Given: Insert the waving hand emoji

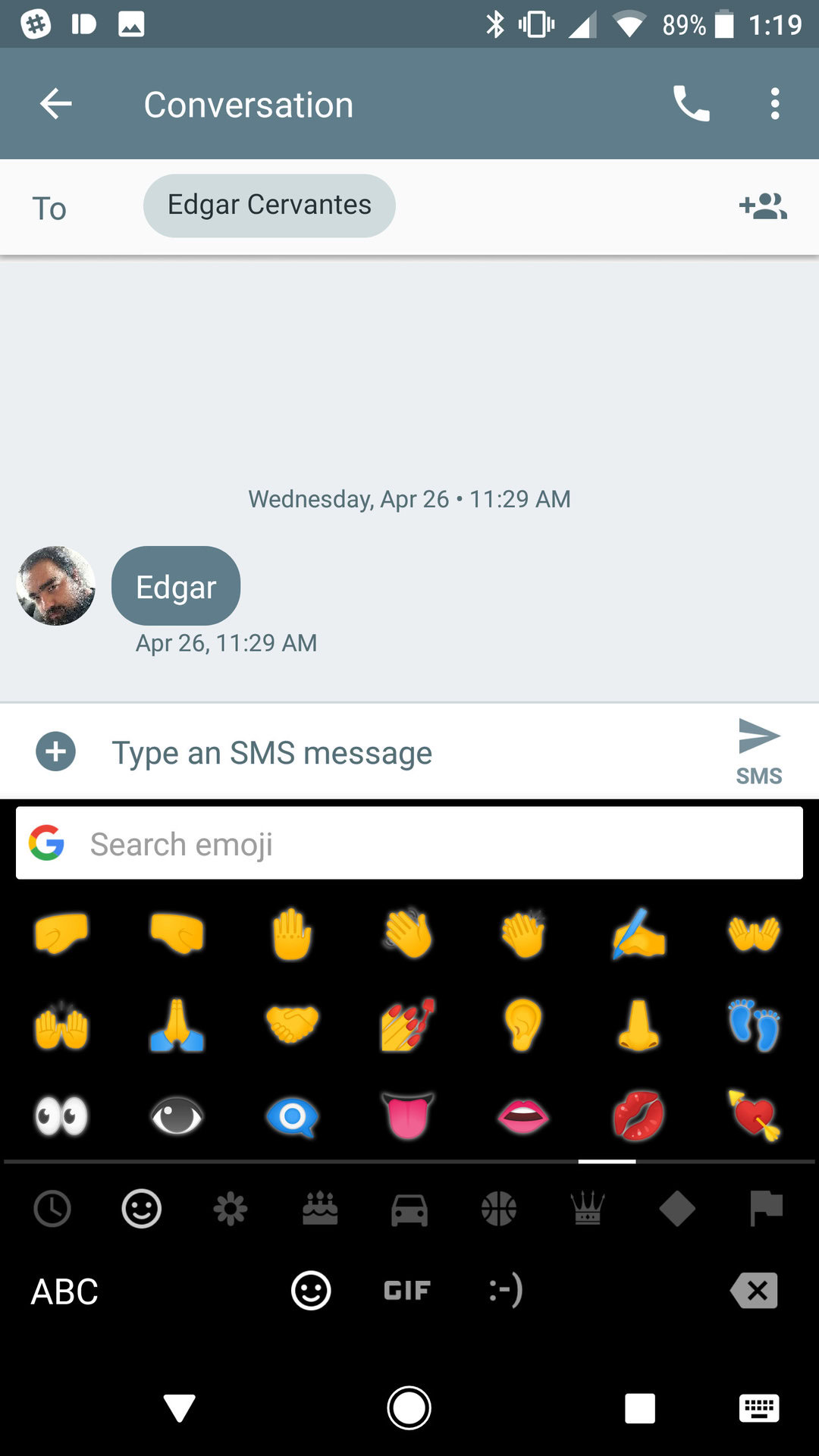Looking at the screenshot, I should coord(407,934).
